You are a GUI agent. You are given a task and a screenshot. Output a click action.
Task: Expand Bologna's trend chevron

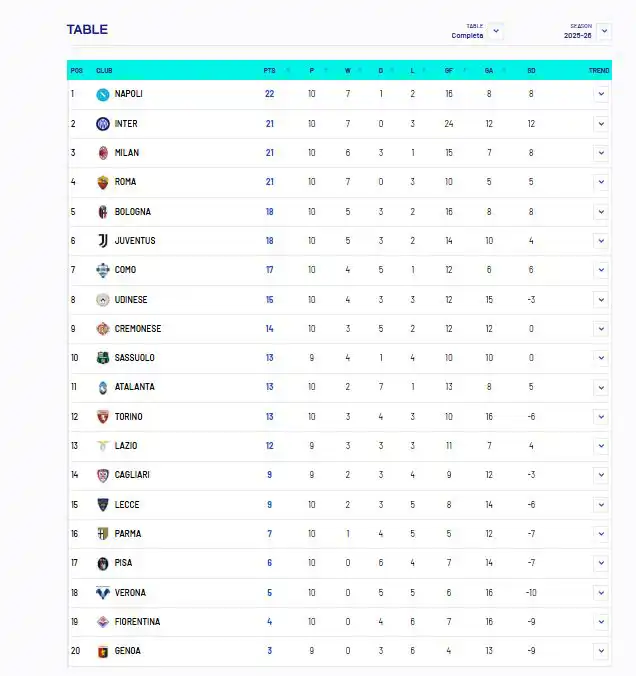pos(601,212)
